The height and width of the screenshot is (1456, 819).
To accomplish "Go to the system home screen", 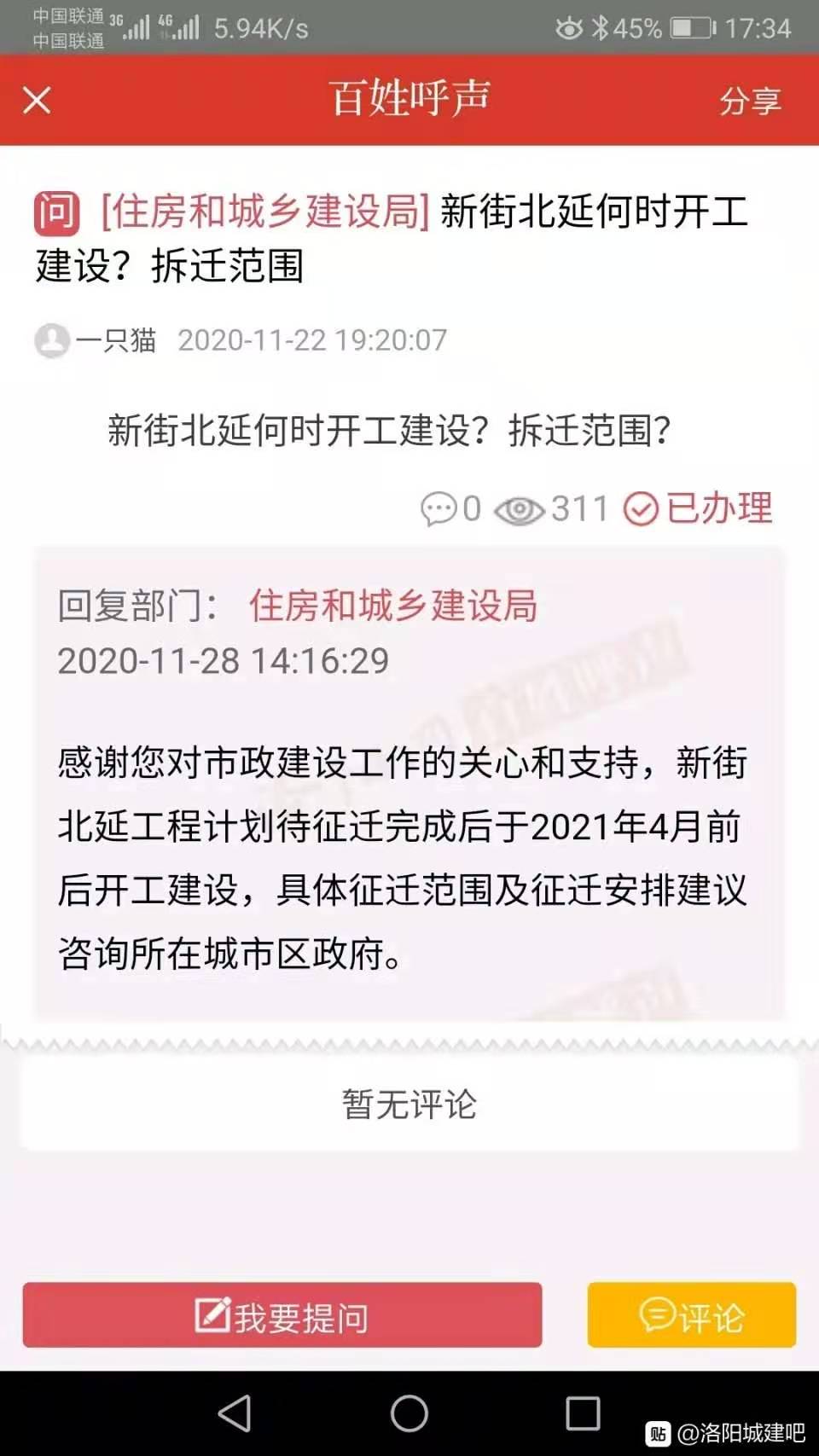I will [409, 1413].
